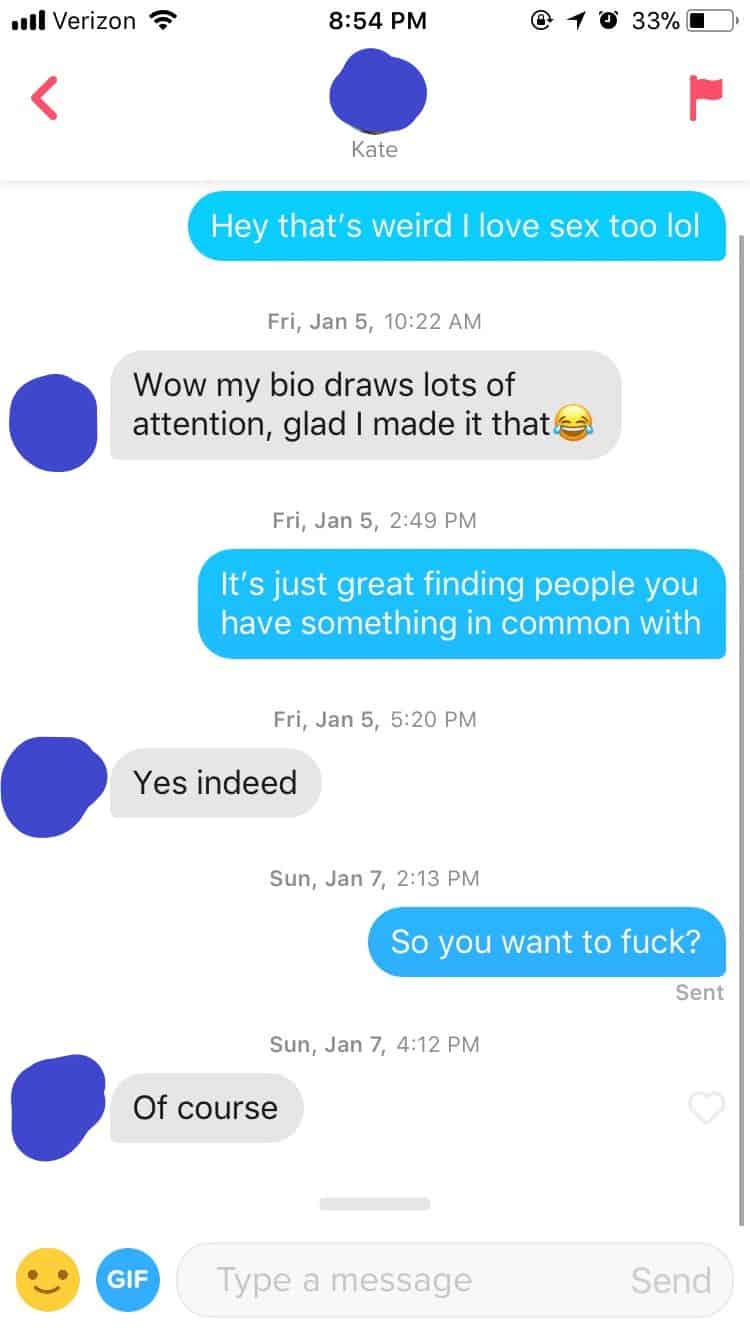Screen dimensions: 750x1334
Task: Open the avatar beside "Yes indeed"
Action: pos(54,787)
